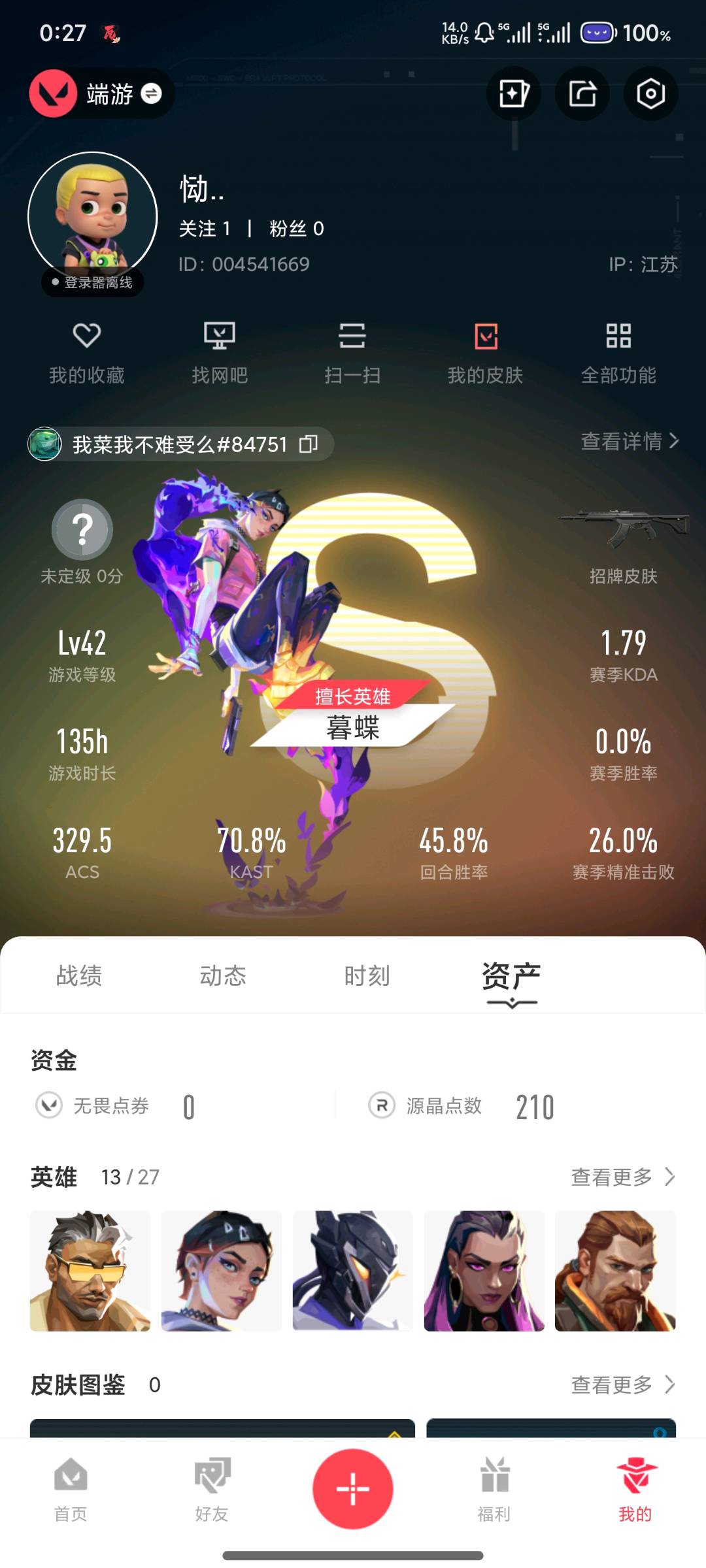
Task: Open the profile avatar
Action: coord(93,217)
